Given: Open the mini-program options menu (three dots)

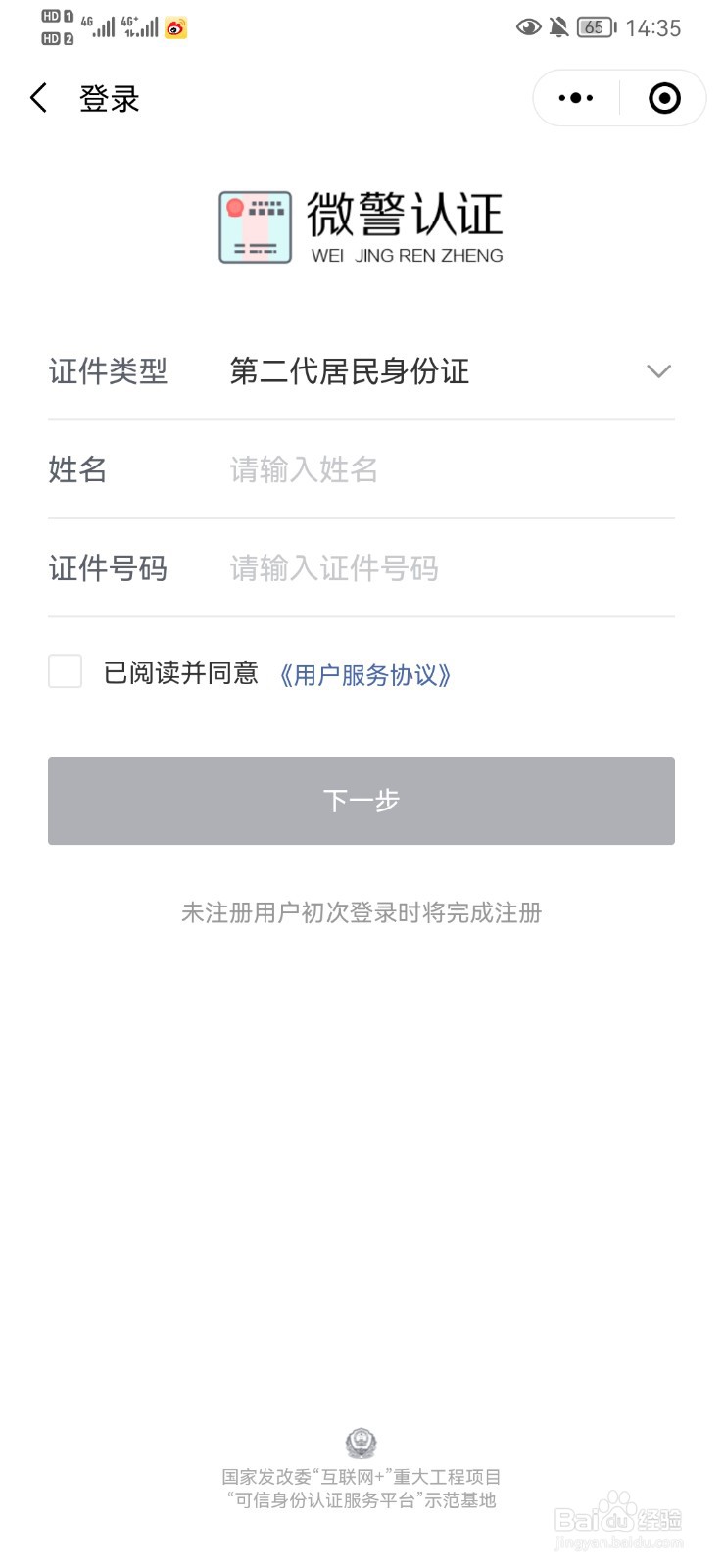Looking at the screenshot, I should (x=574, y=97).
